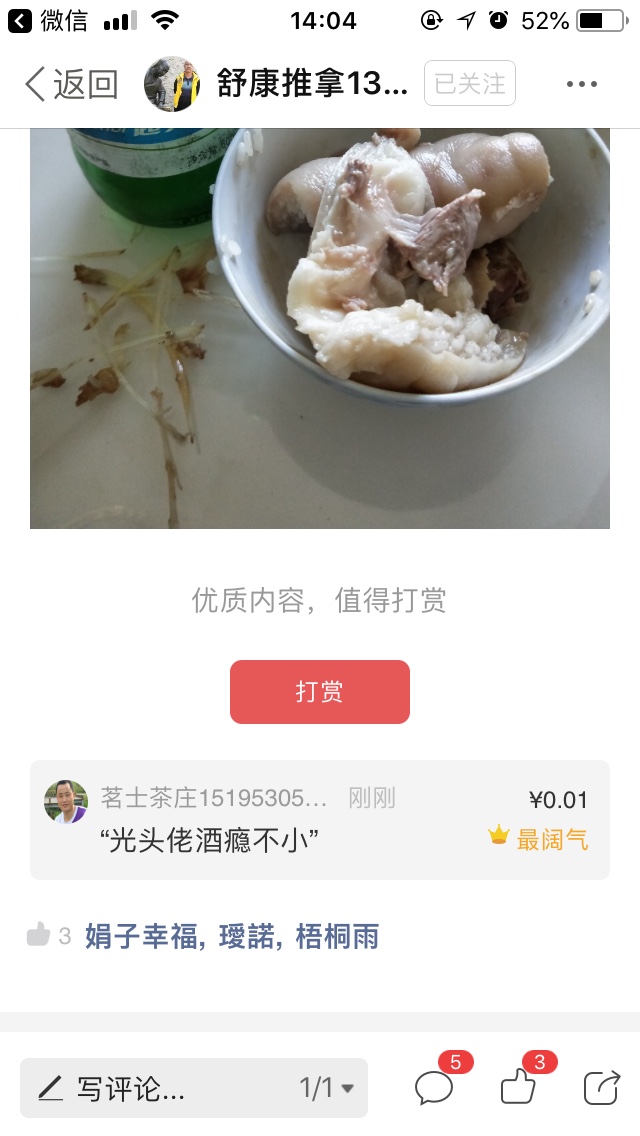Share this post
640x1136 pixels.
[x=602, y=1086]
